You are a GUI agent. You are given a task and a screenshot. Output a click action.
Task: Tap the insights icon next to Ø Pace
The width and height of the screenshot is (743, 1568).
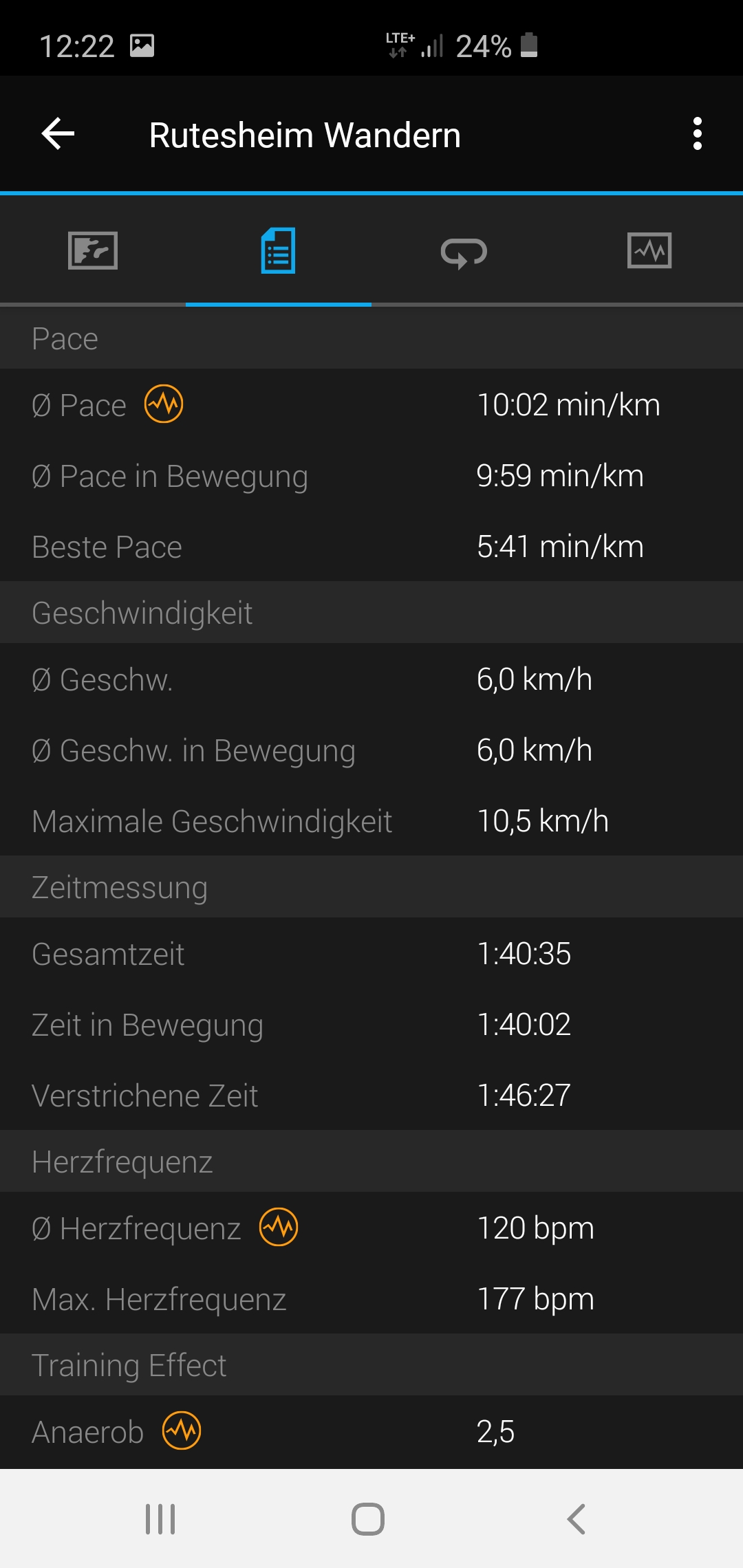164,404
